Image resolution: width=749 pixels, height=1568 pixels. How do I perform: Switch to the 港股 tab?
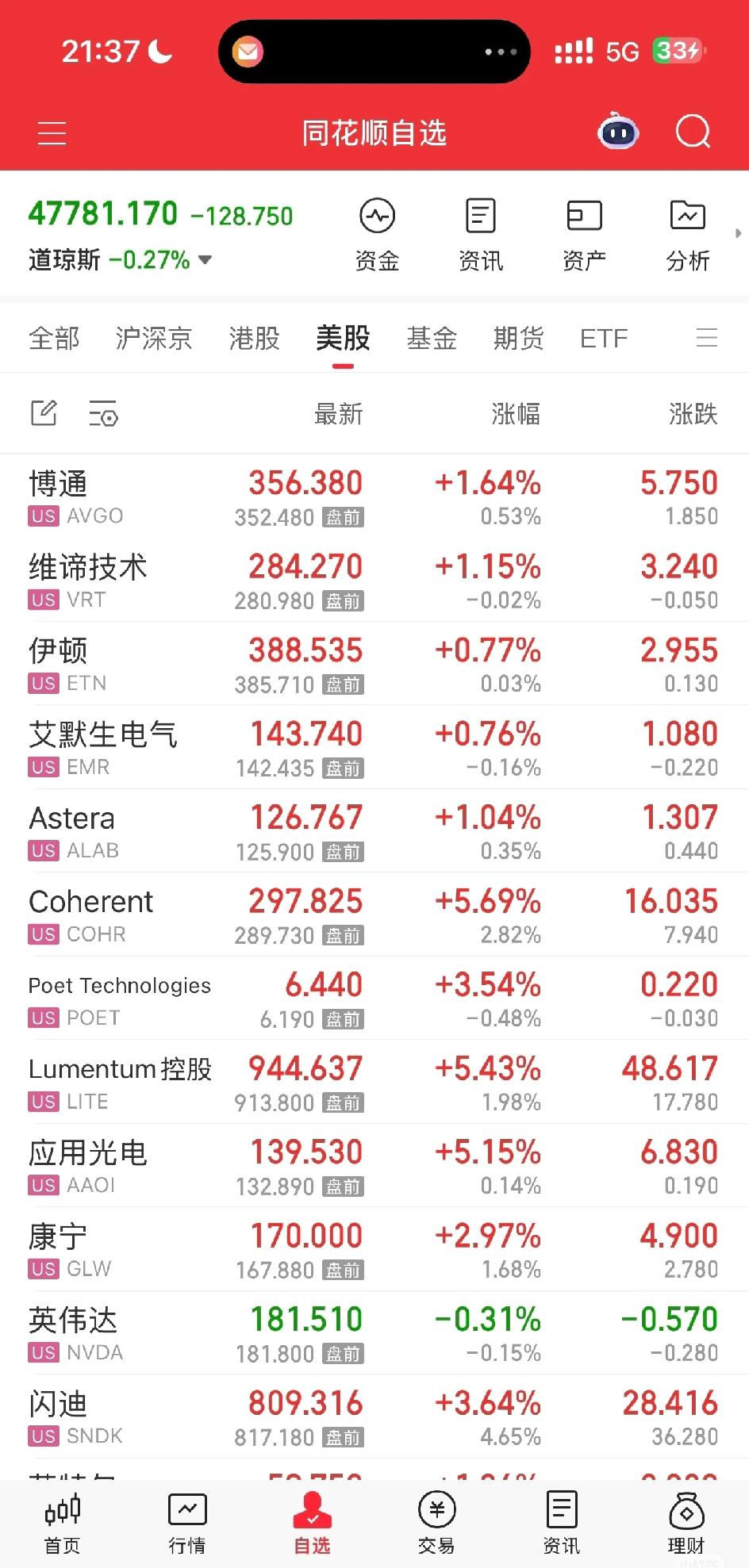coord(253,338)
